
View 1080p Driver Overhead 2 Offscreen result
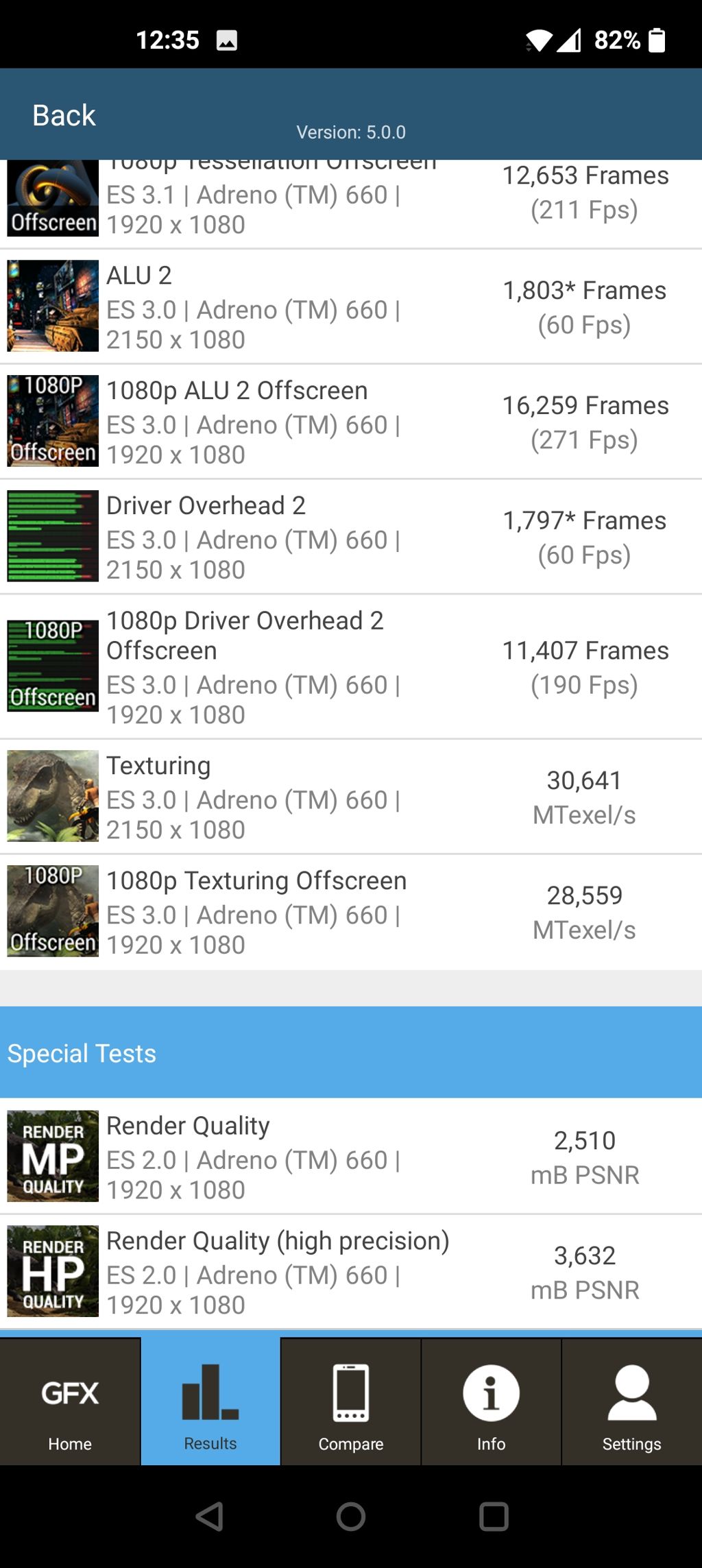click(x=351, y=666)
